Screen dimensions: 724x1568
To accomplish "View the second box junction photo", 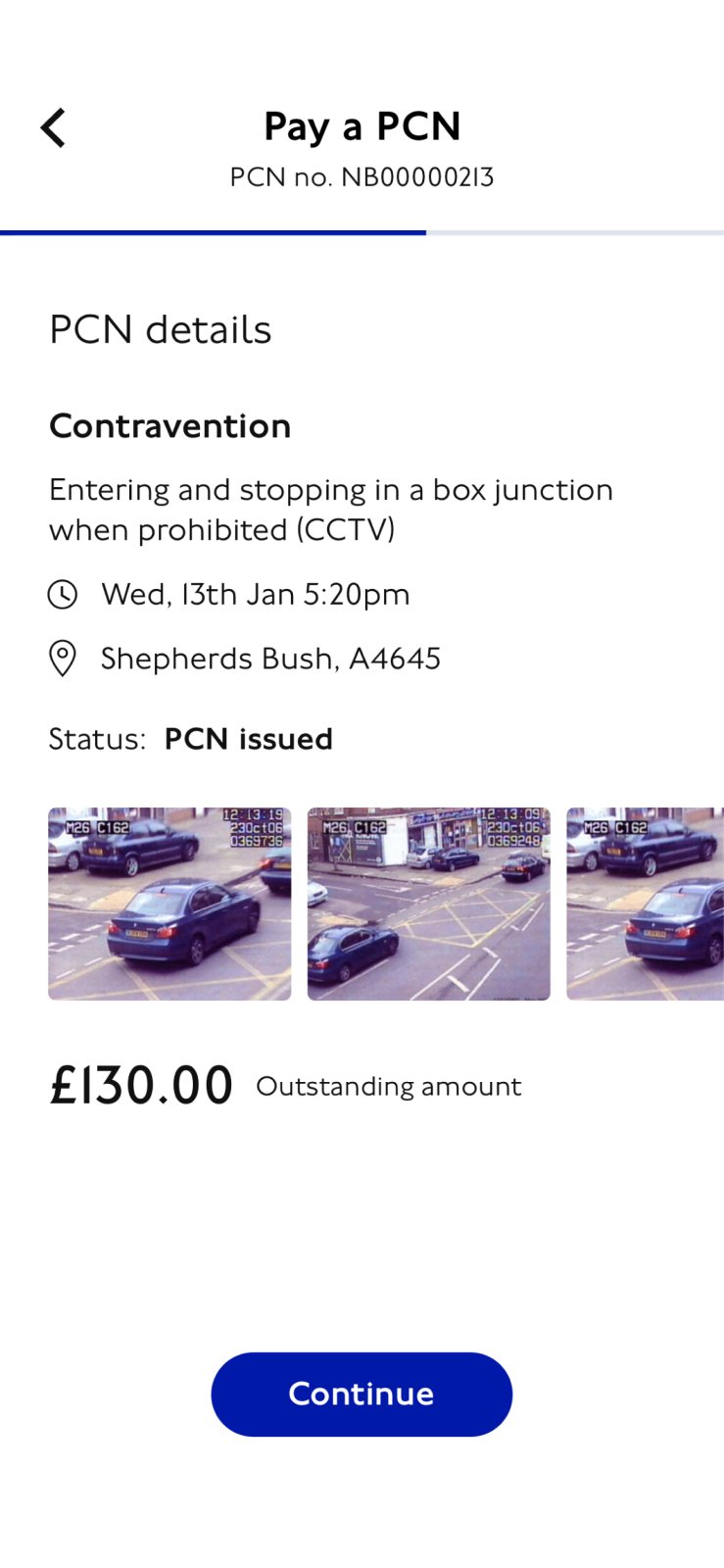I will point(428,903).
